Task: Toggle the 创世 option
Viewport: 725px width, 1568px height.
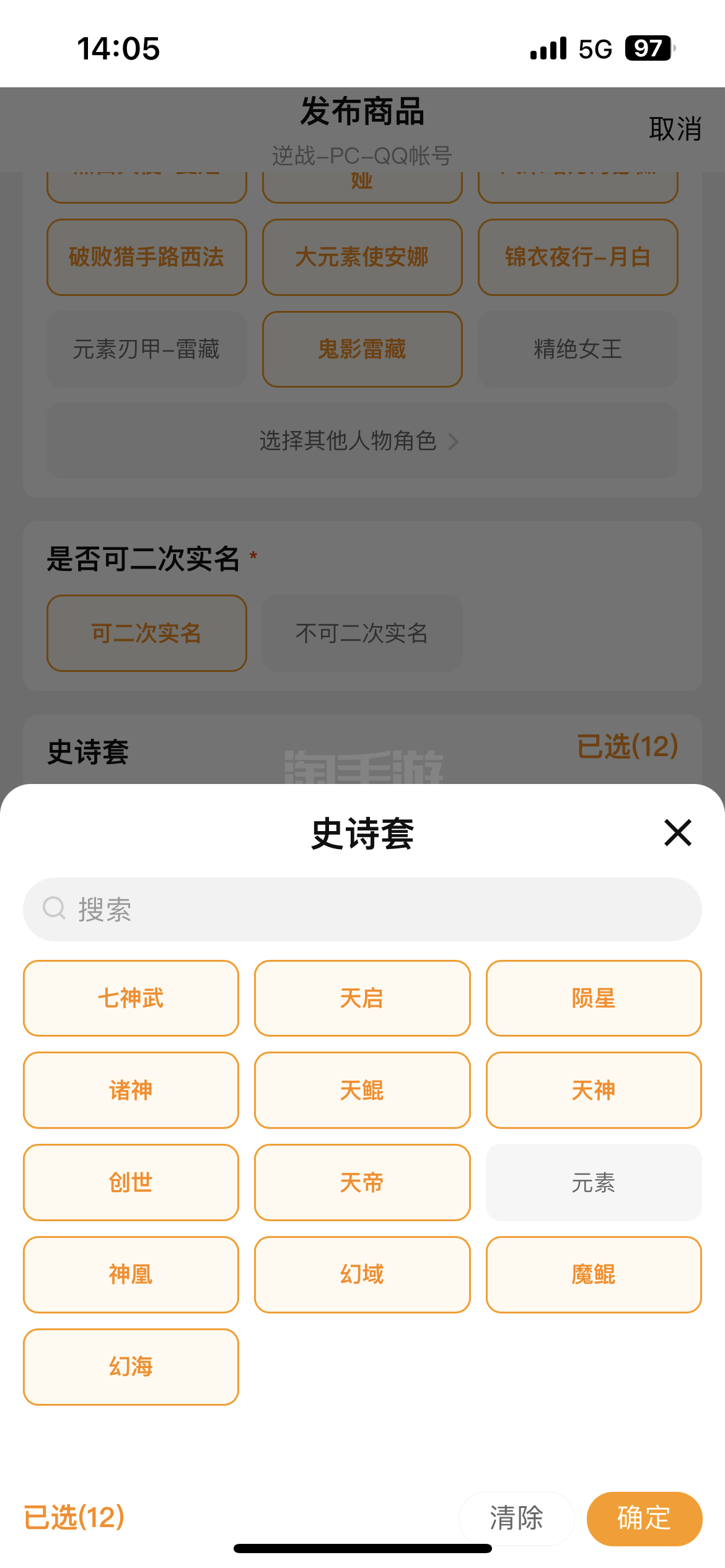Action: point(131,1182)
